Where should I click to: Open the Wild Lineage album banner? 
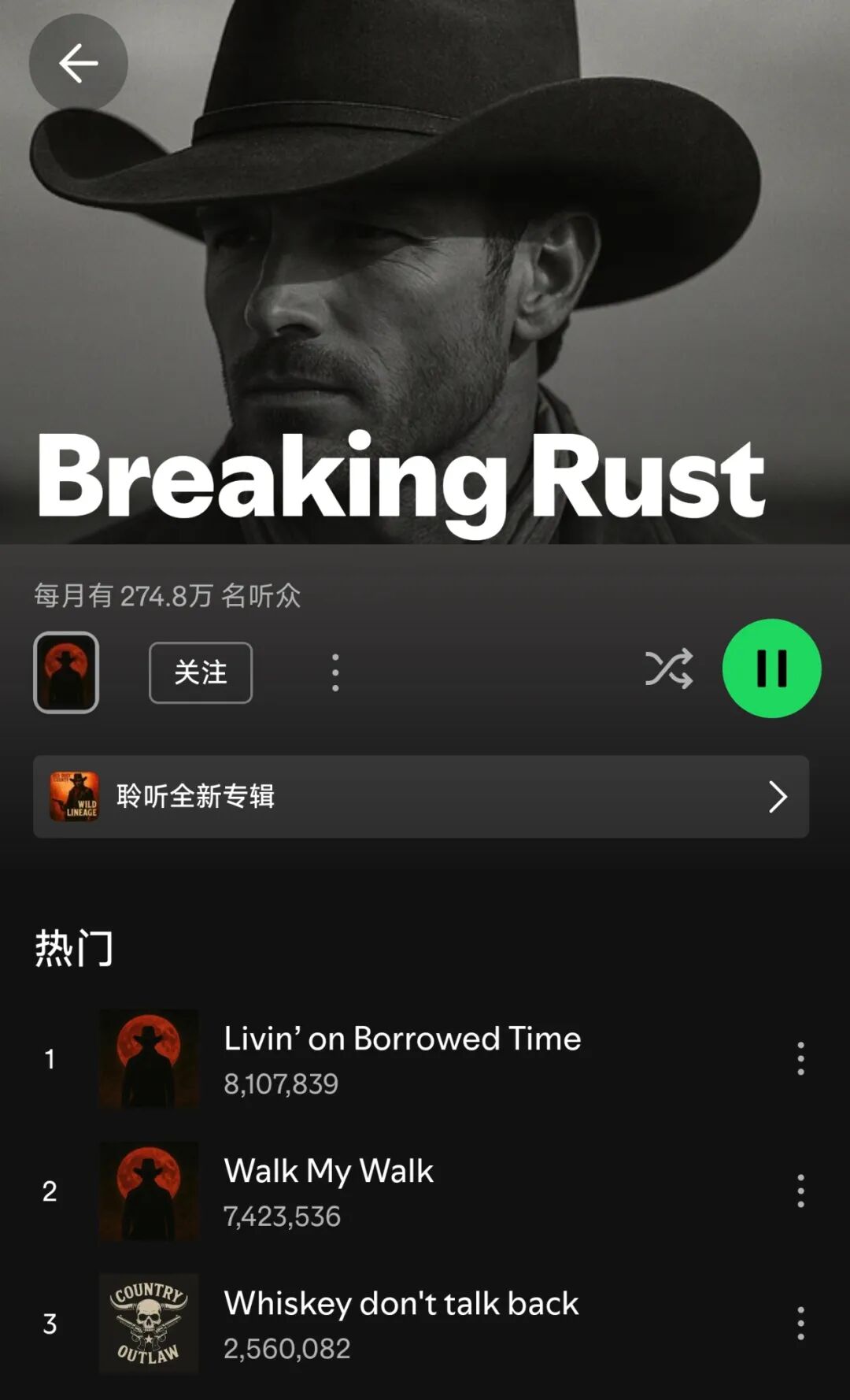click(75, 797)
